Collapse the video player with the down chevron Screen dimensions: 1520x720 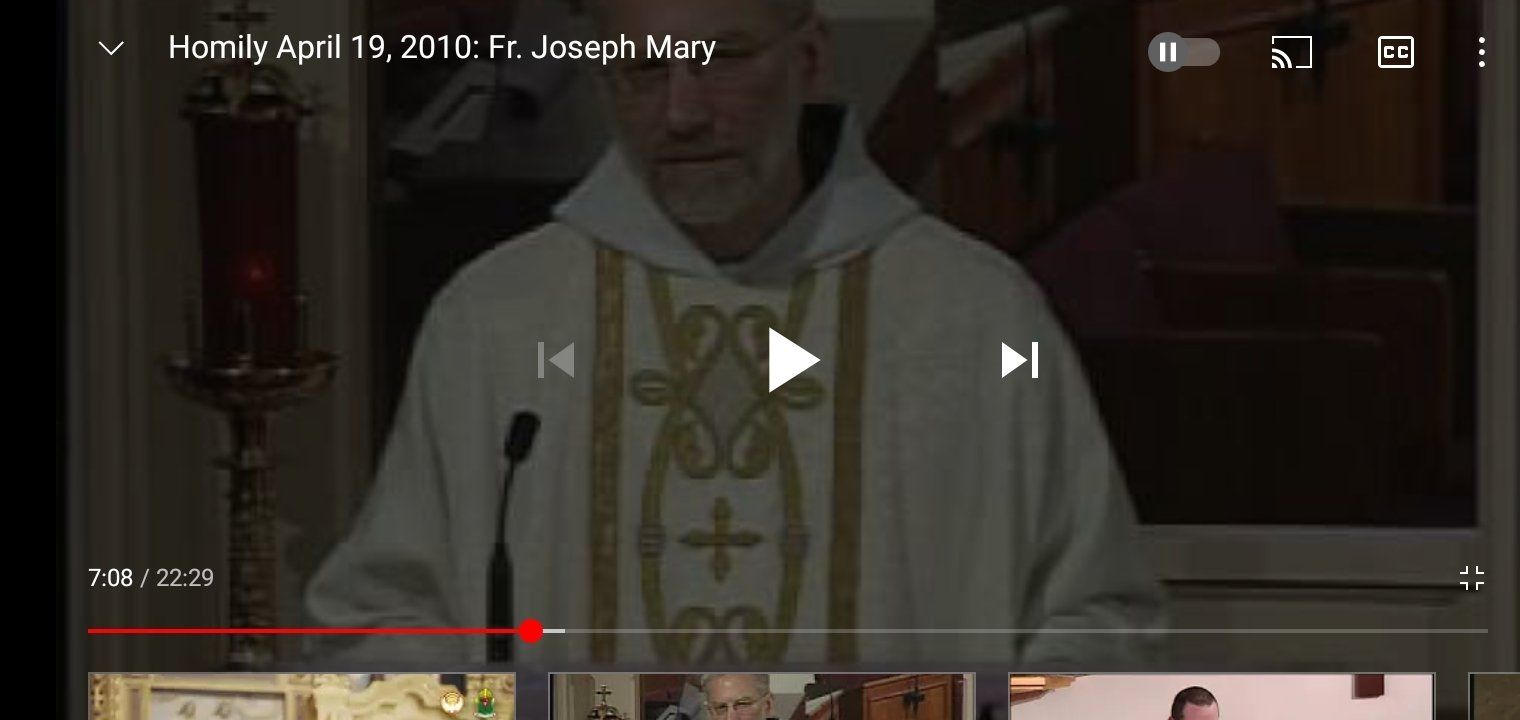click(111, 48)
